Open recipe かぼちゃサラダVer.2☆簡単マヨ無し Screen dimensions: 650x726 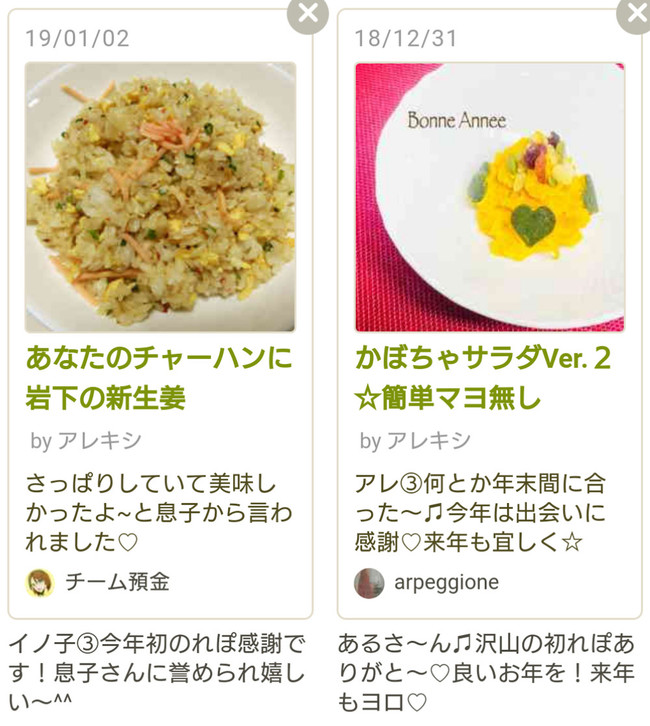coord(482,378)
